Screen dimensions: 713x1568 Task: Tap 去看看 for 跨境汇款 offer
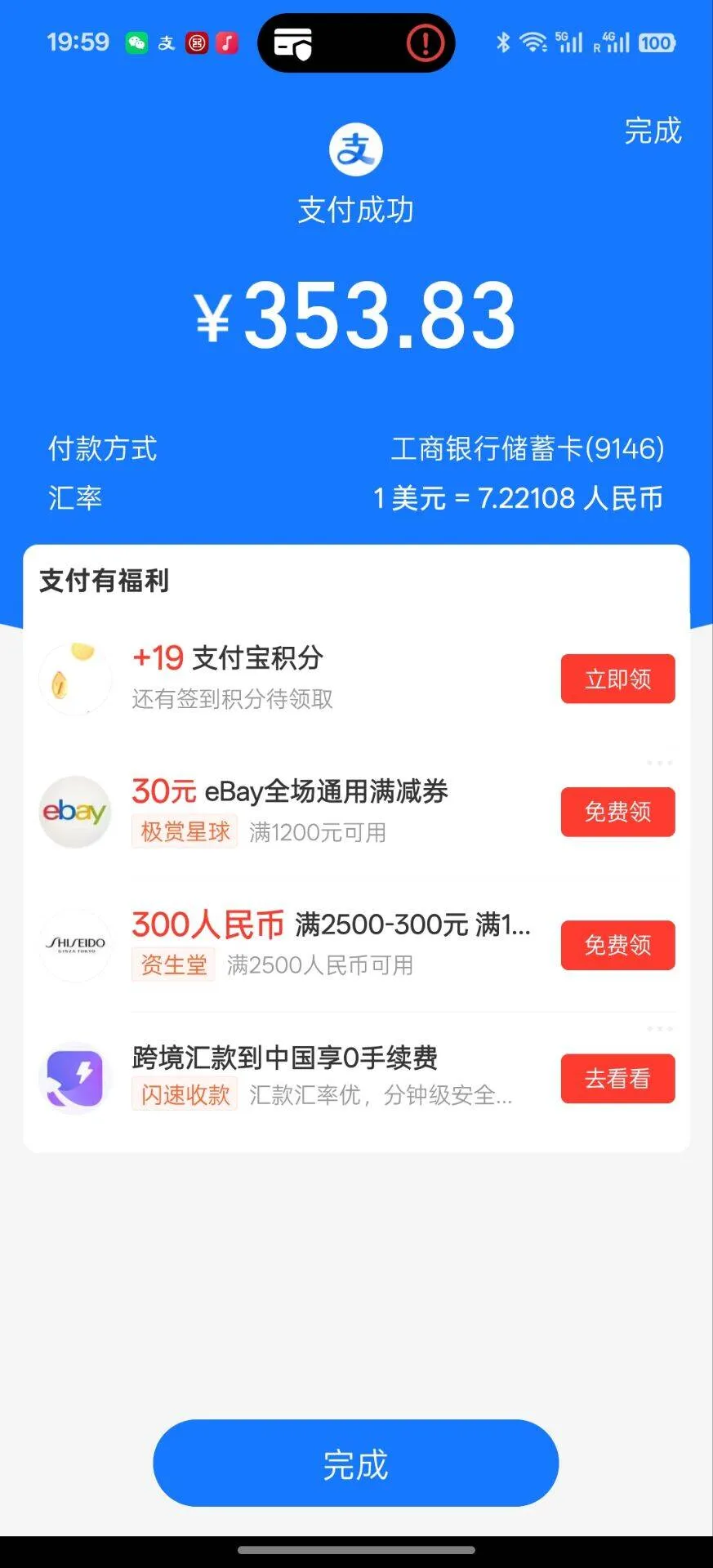point(617,1079)
